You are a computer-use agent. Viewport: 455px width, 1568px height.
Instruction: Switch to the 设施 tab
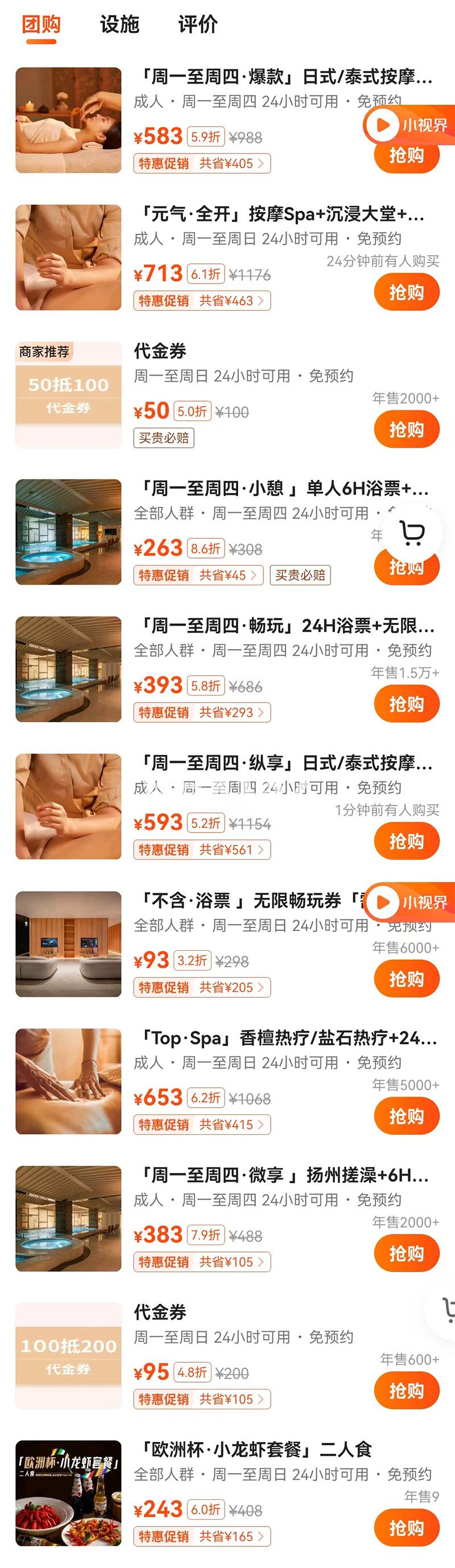coord(119,24)
